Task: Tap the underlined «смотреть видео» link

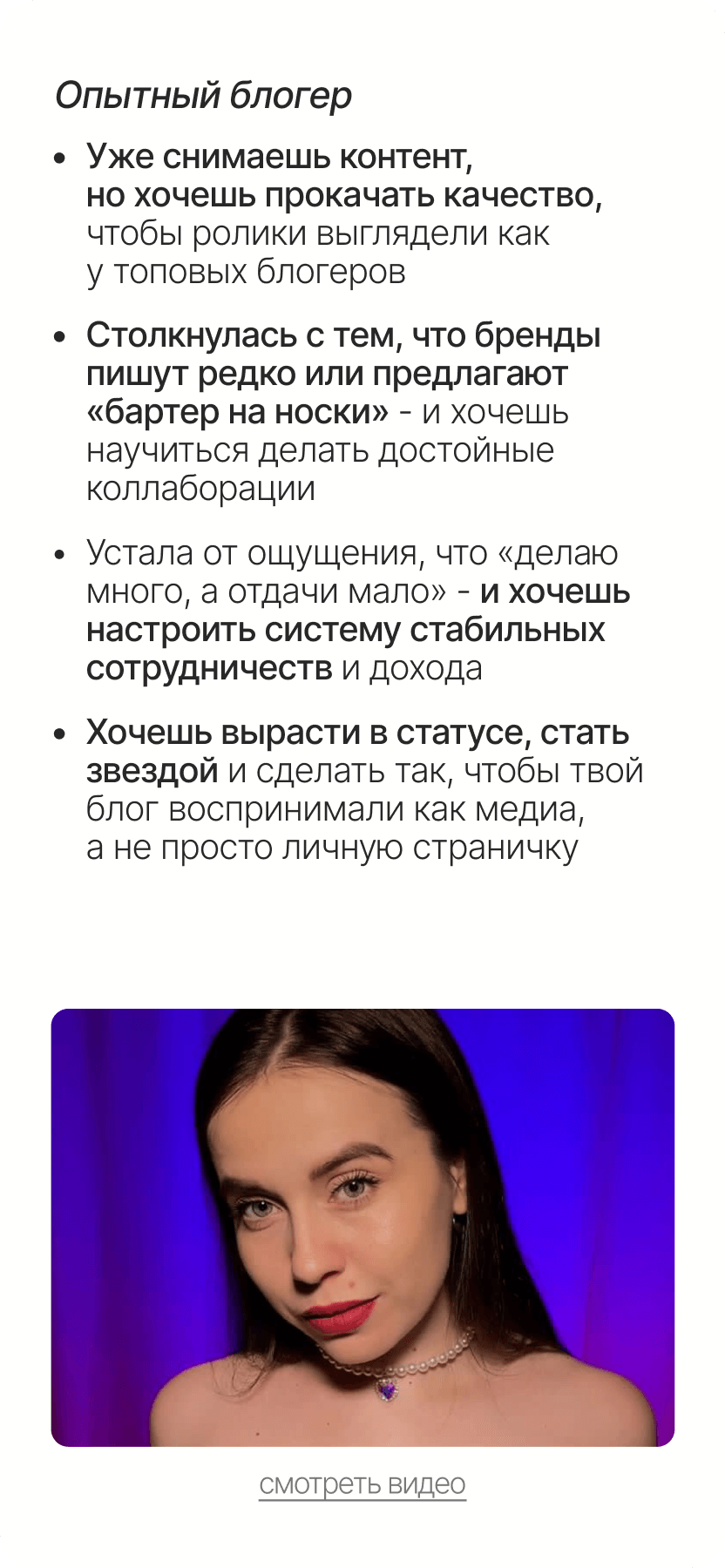Action: tap(362, 1484)
